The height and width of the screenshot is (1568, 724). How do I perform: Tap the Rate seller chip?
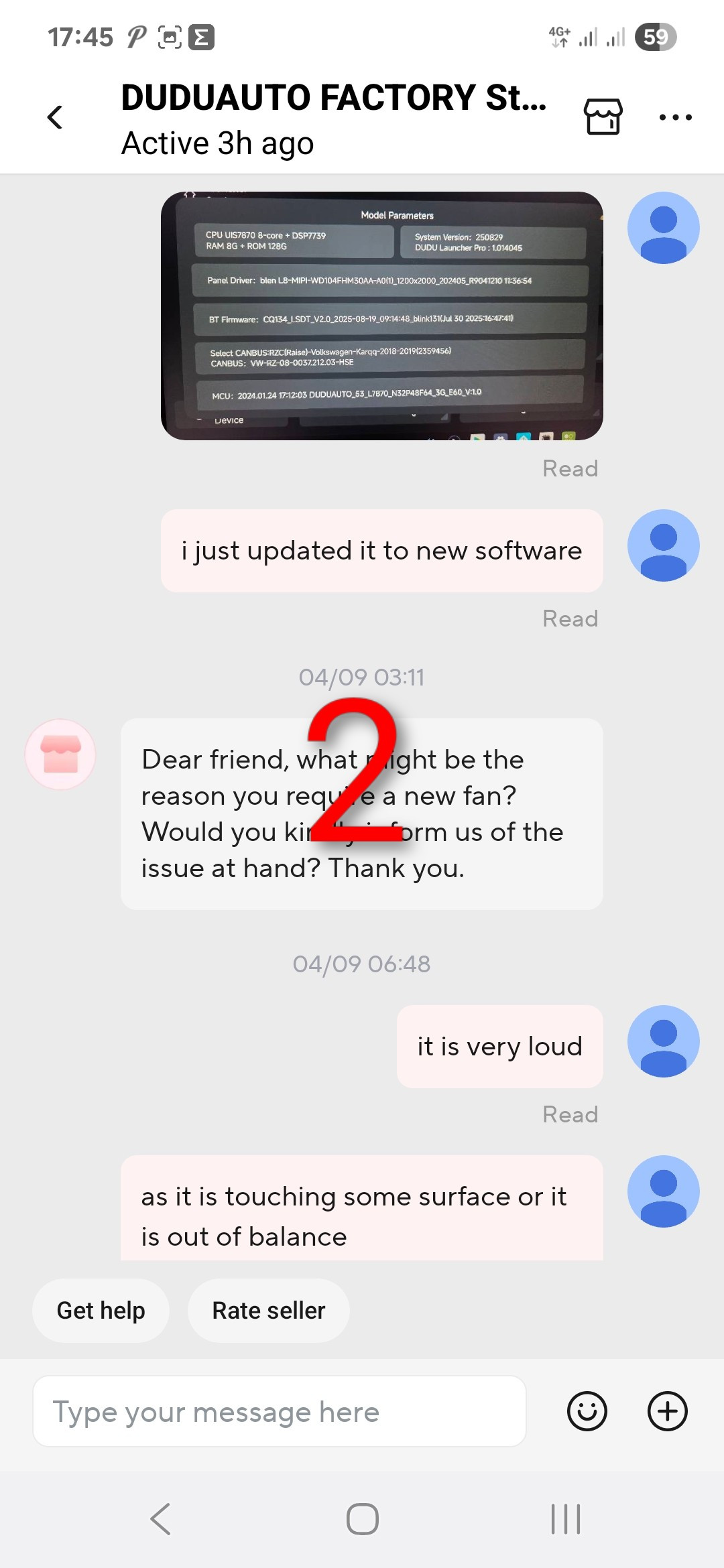(268, 1310)
